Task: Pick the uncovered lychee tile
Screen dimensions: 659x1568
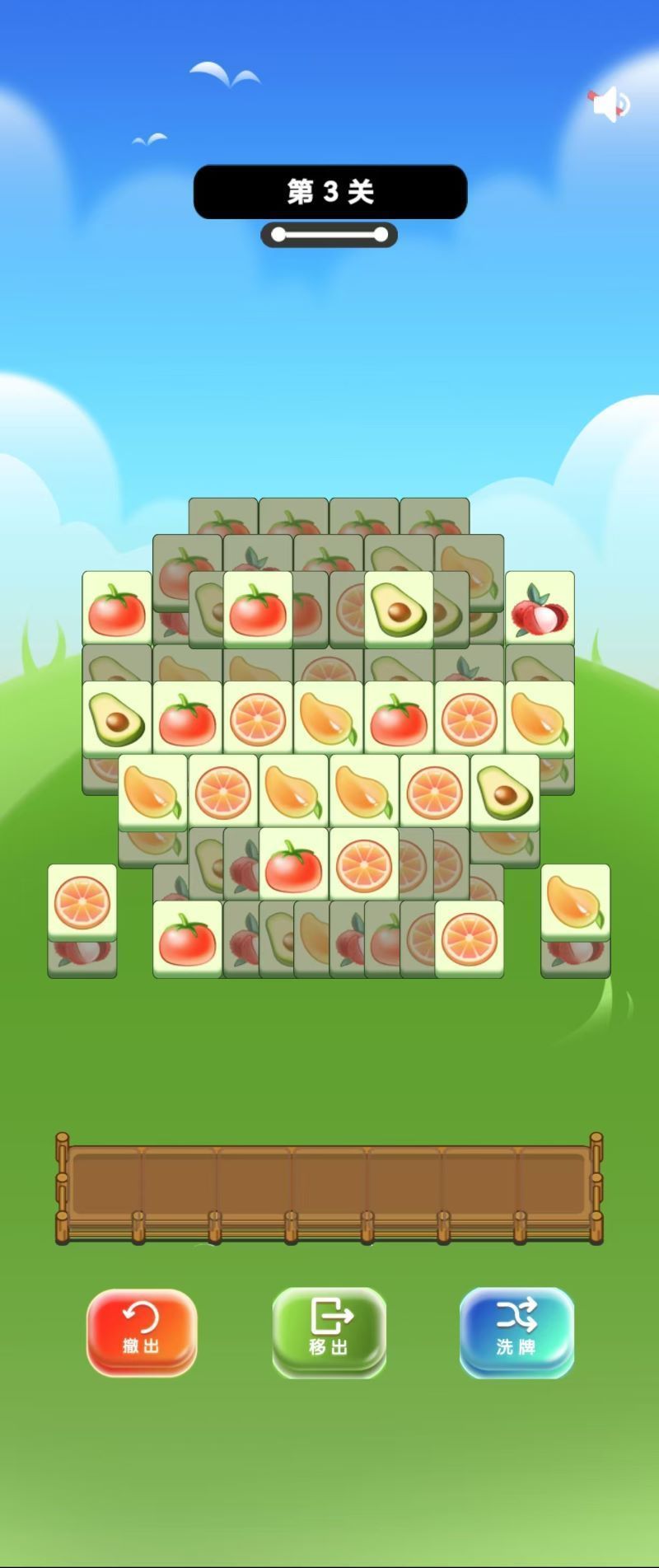Action: (x=540, y=608)
